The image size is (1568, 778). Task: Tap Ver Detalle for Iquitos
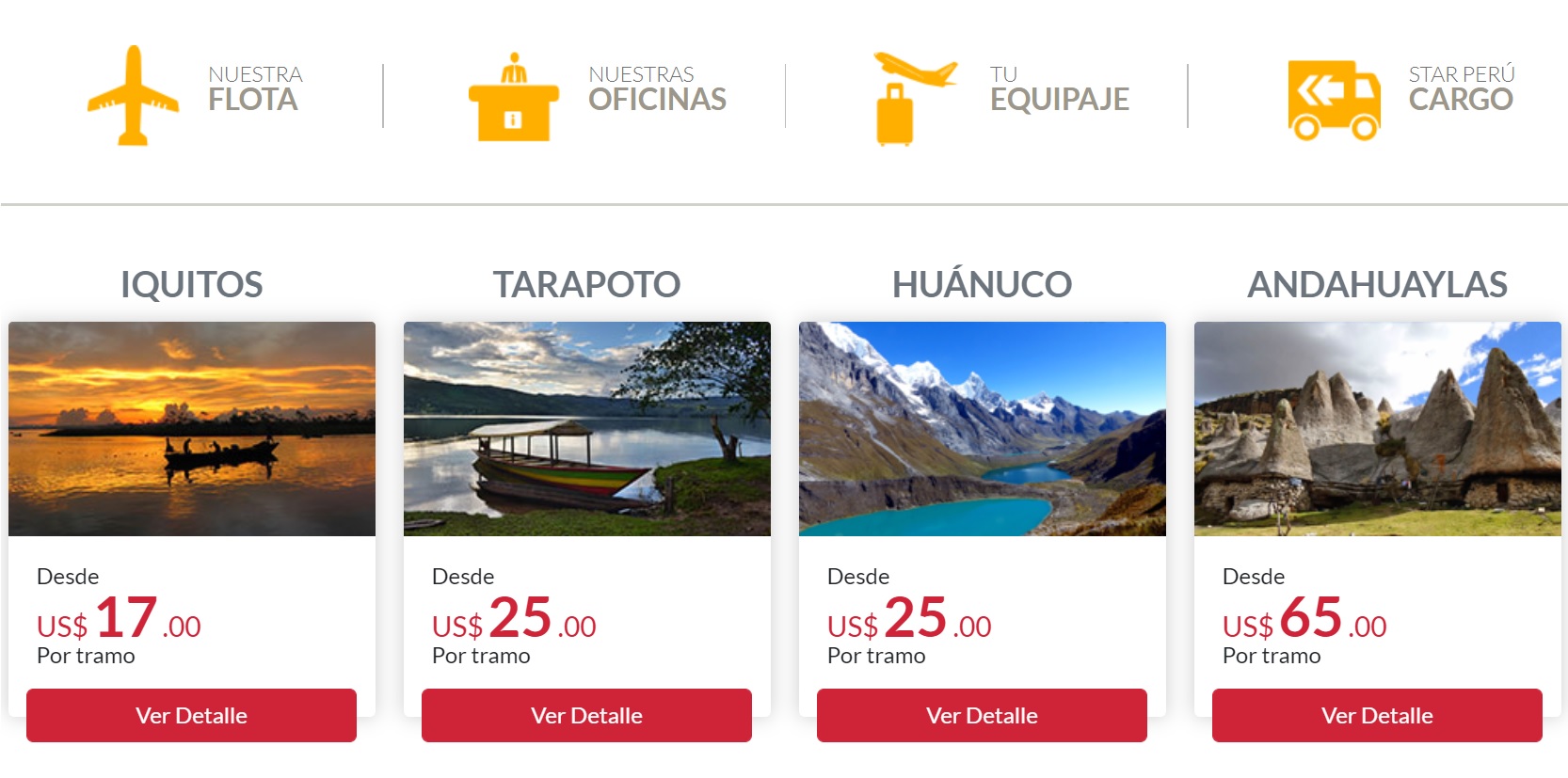191,716
